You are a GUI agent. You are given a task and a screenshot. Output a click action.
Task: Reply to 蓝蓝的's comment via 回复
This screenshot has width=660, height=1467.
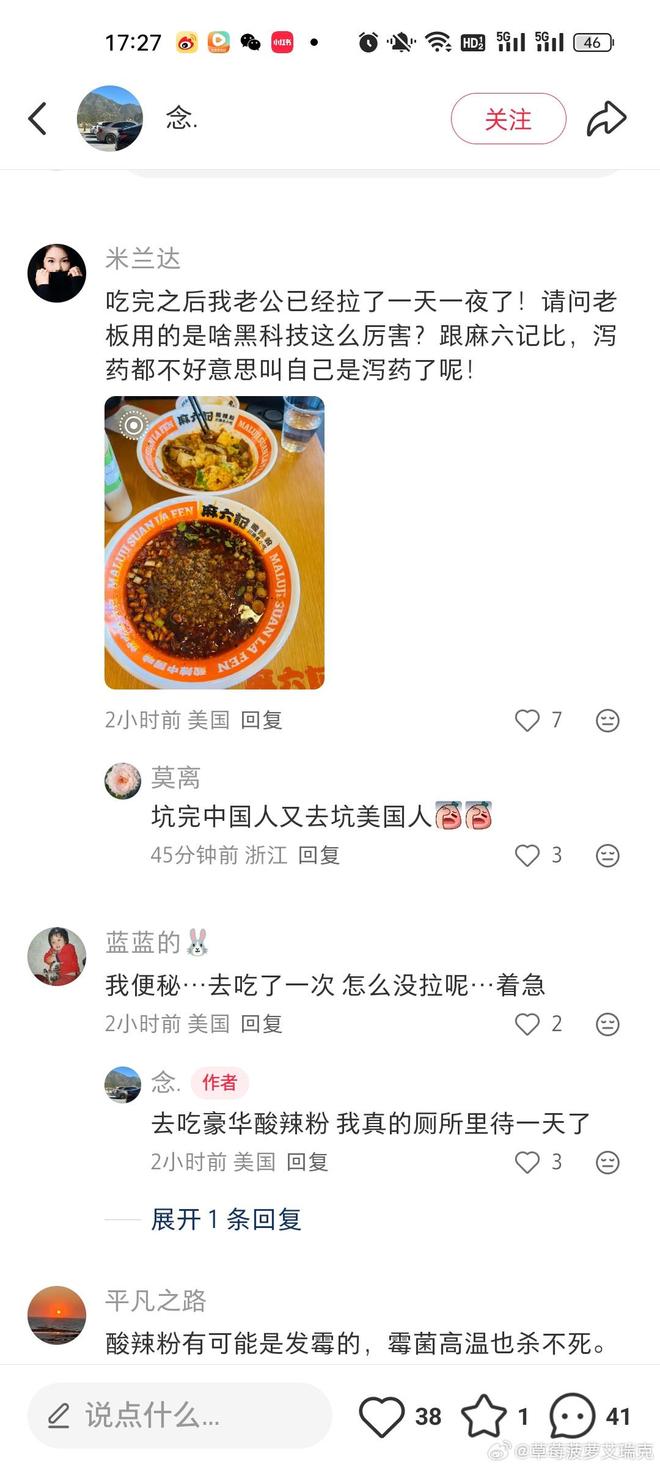click(262, 1024)
